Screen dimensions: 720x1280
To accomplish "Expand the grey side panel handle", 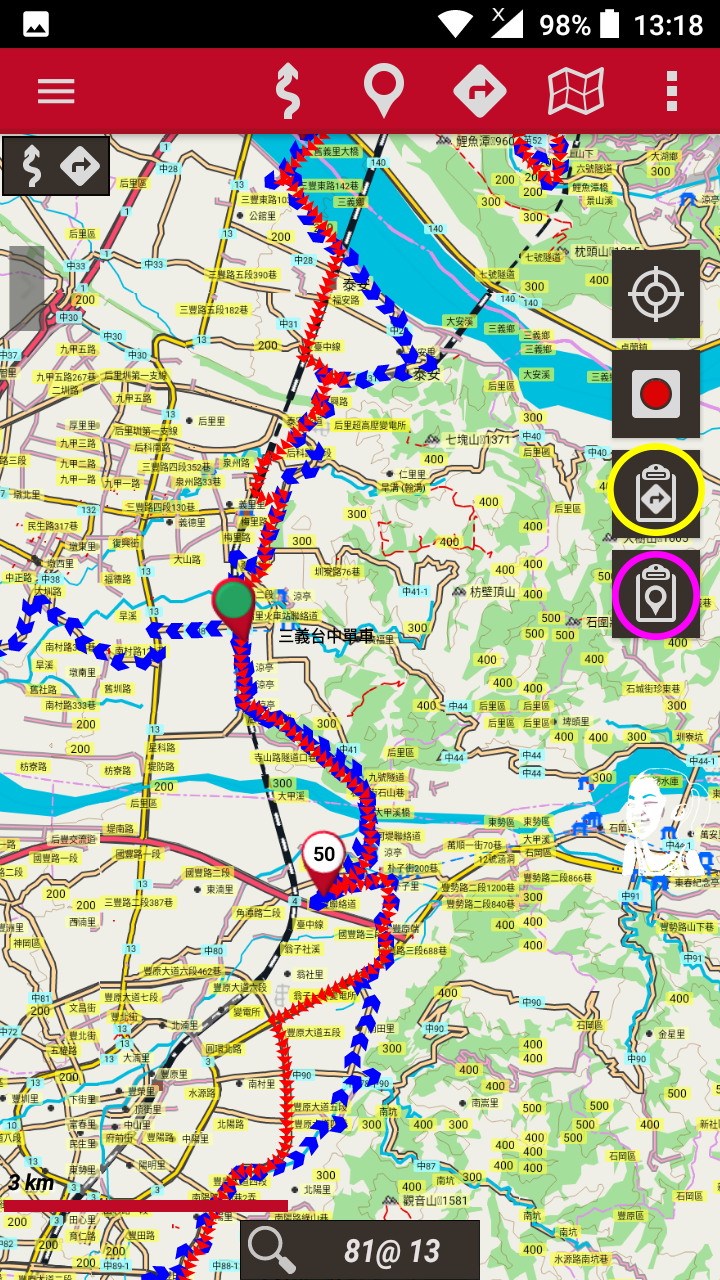I will tap(27, 288).
